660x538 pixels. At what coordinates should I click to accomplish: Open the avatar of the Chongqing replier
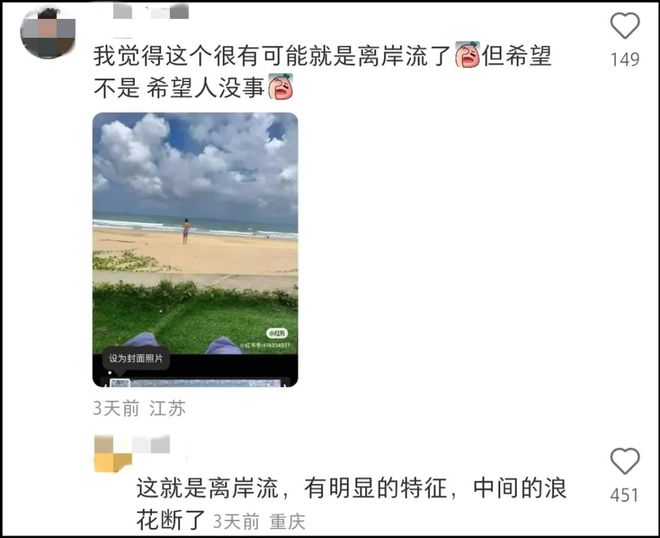click(x=112, y=454)
